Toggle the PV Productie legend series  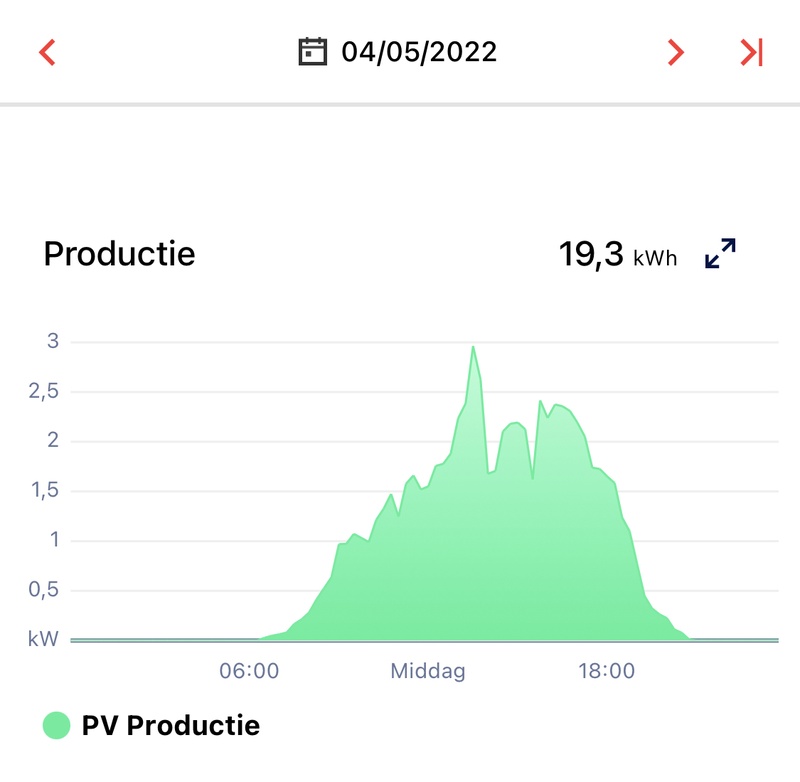tap(151, 726)
